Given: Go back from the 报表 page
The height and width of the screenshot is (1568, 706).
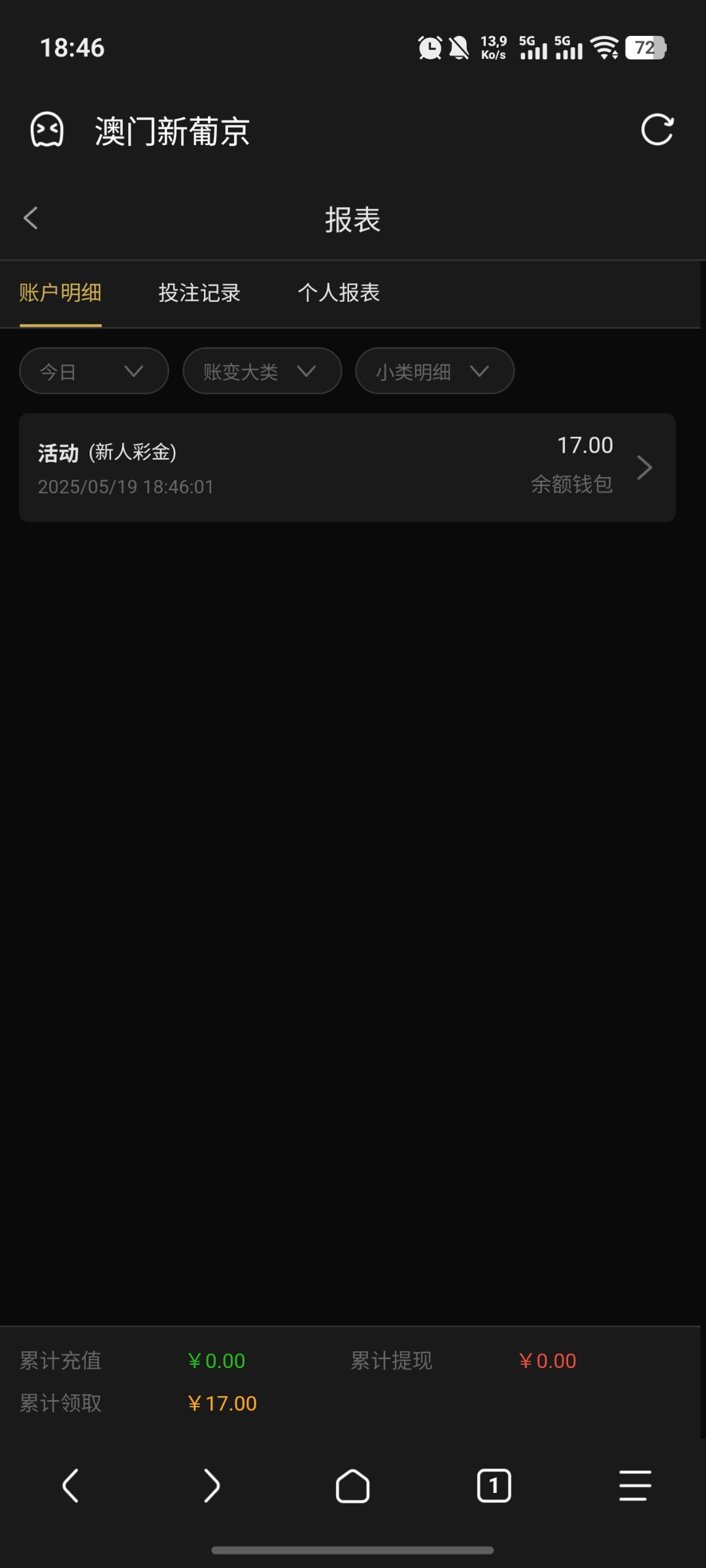Looking at the screenshot, I should point(31,218).
